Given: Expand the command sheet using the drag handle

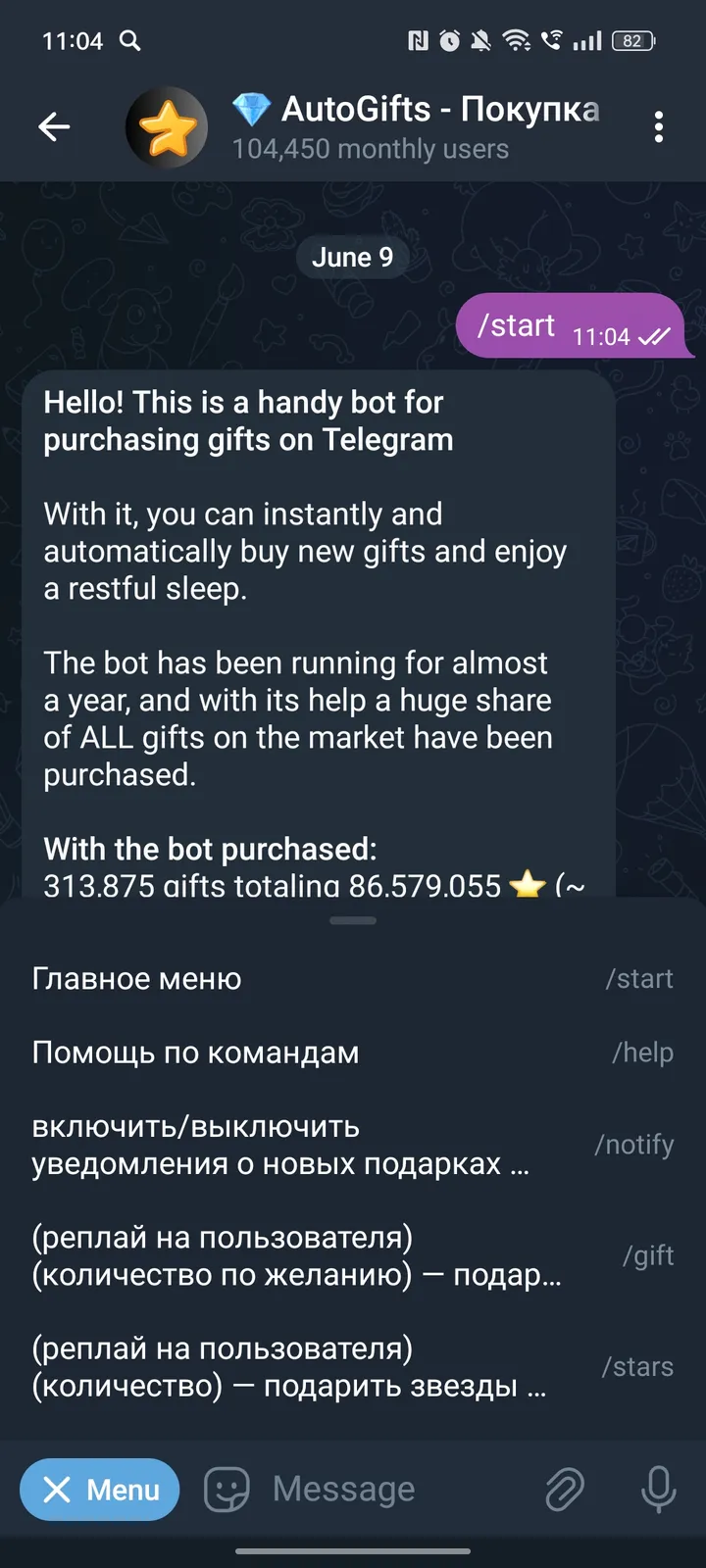Looking at the screenshot, I should pyautogui.click(x=353, y=919).
